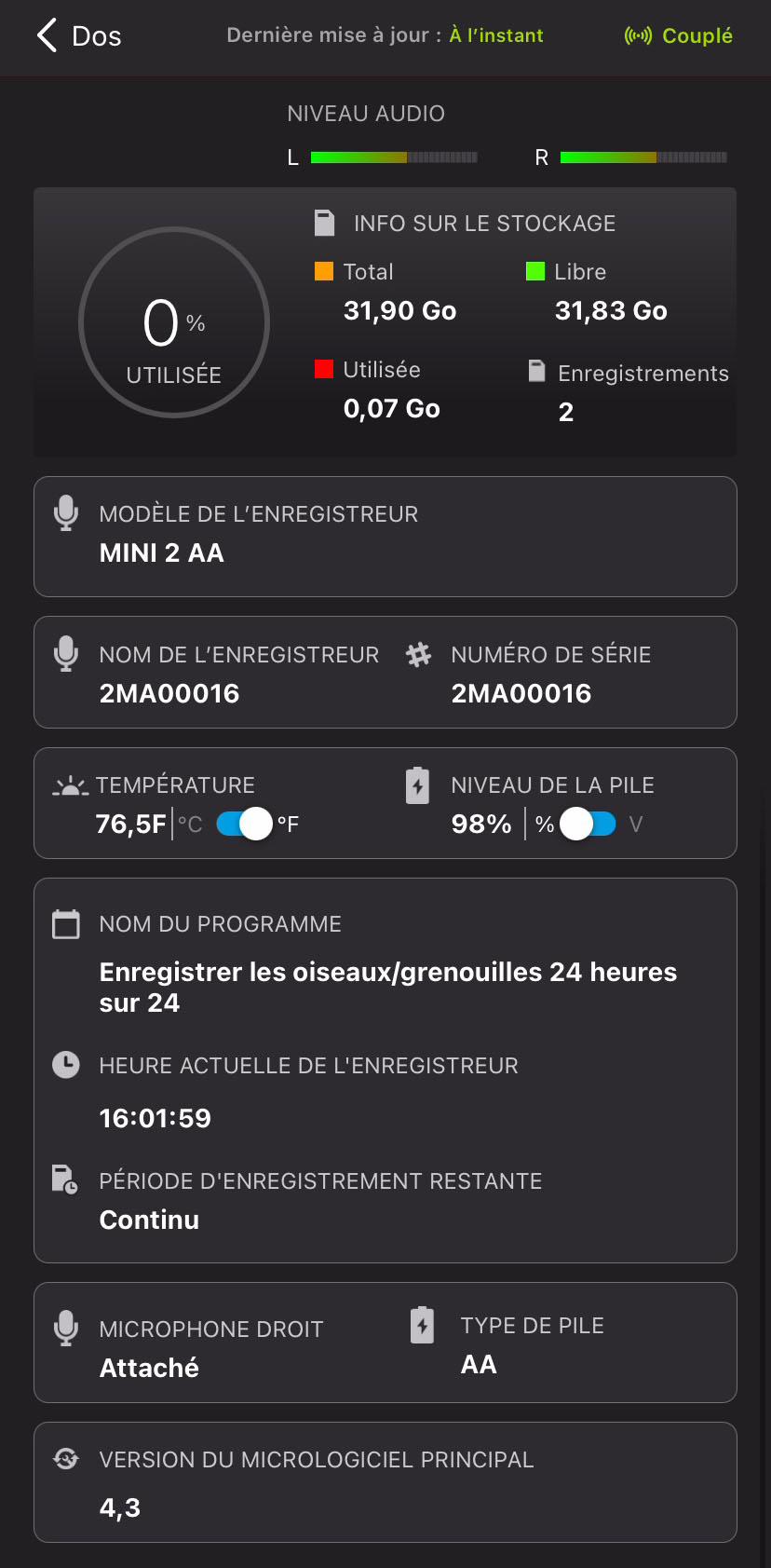Image resolution: width=771 pixels, height=1568 pixels.
Task: Tap the clock icon beside HEURE ACTUELLE
Action: pyautogui.click(x=65, y=1064)
